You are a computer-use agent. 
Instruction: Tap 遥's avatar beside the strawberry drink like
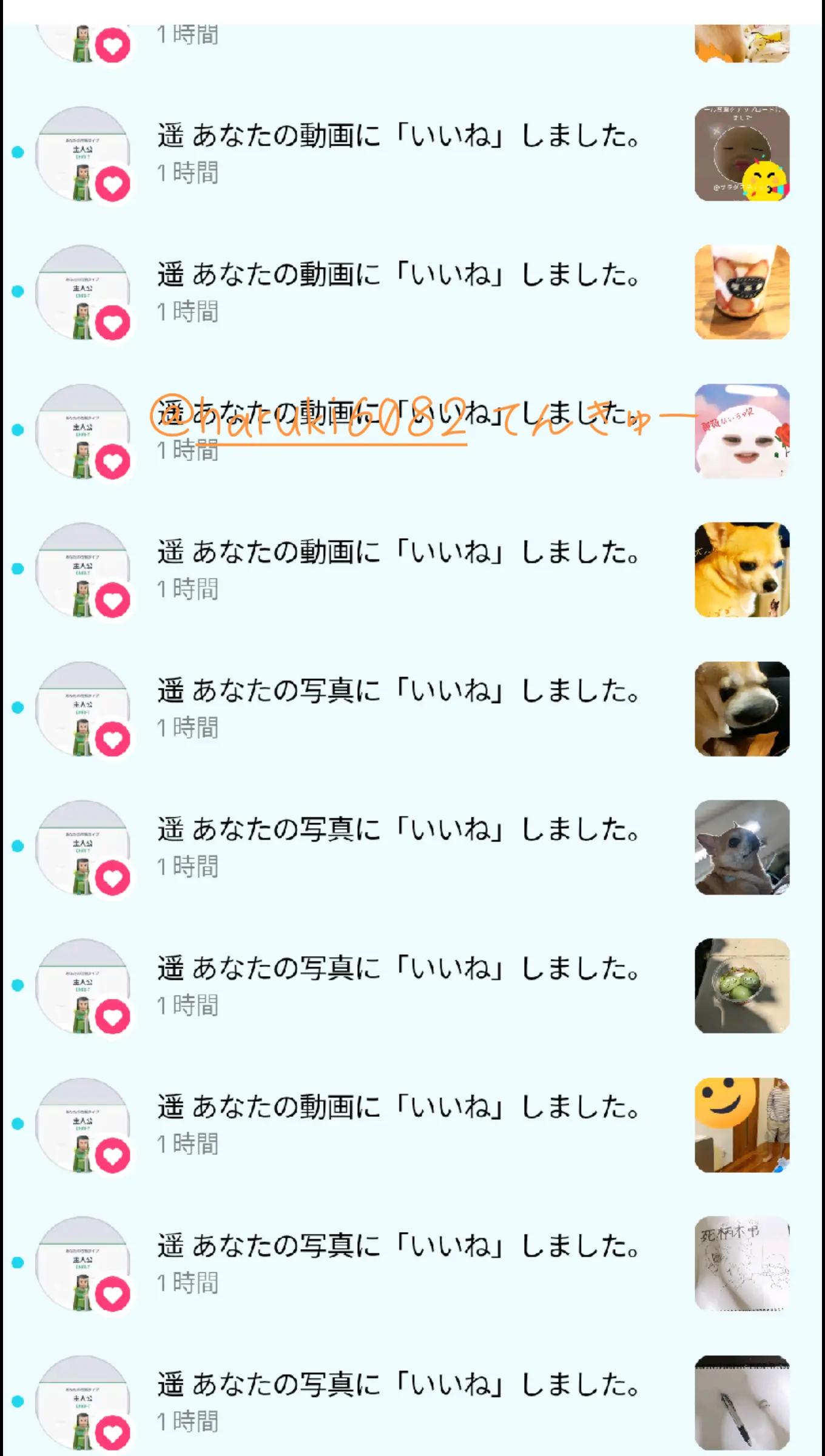click(x=82, y=292)
